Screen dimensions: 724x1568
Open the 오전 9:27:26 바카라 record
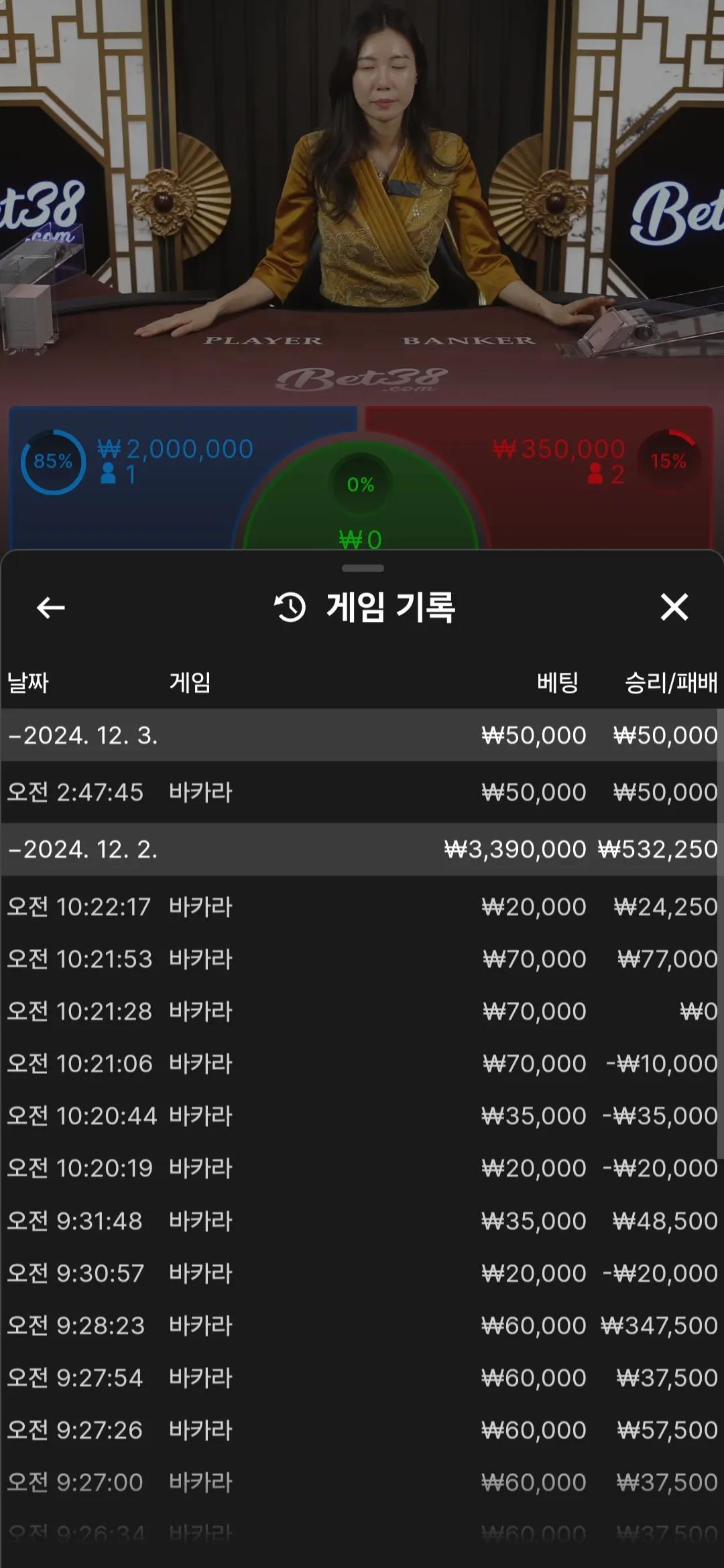click(360, 1430)
